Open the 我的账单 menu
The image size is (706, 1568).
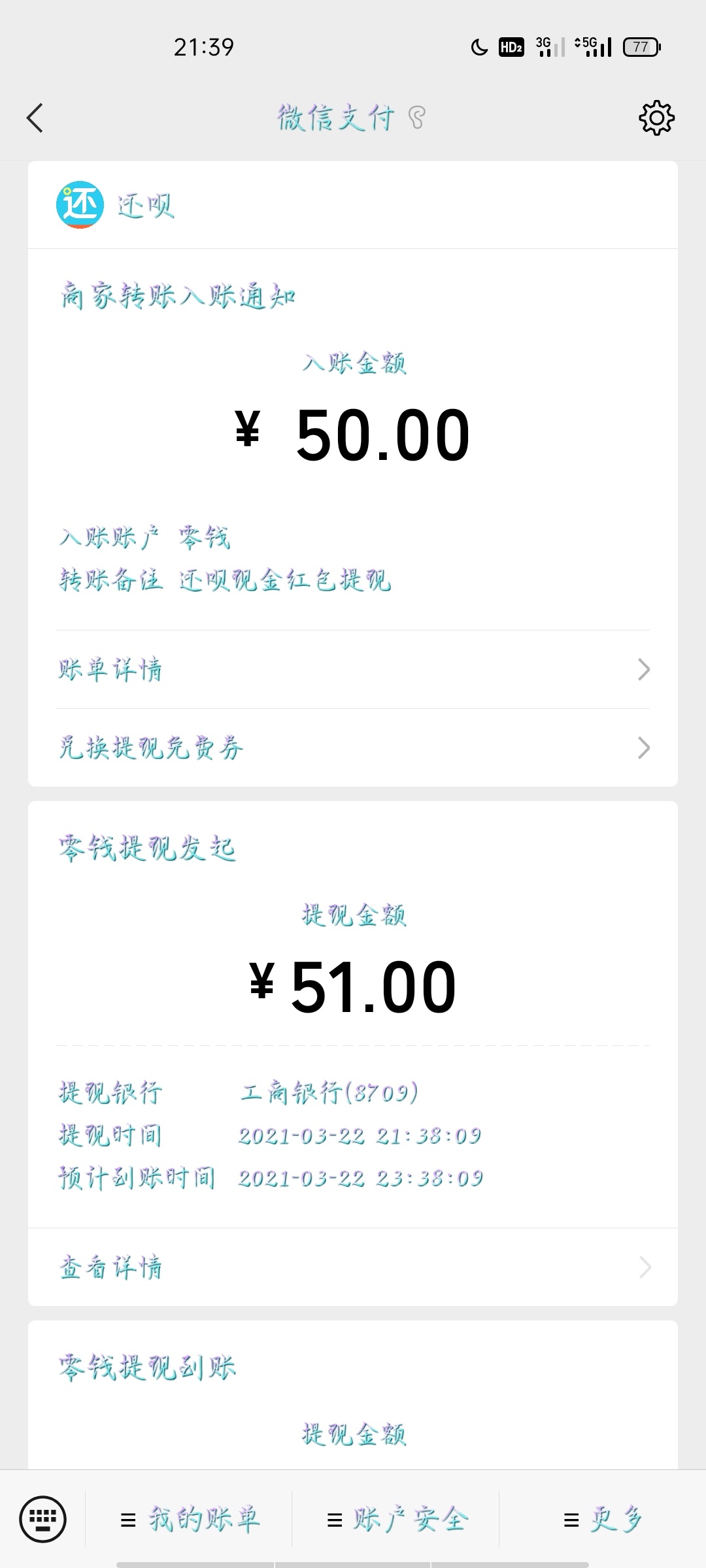(190, 1520)
